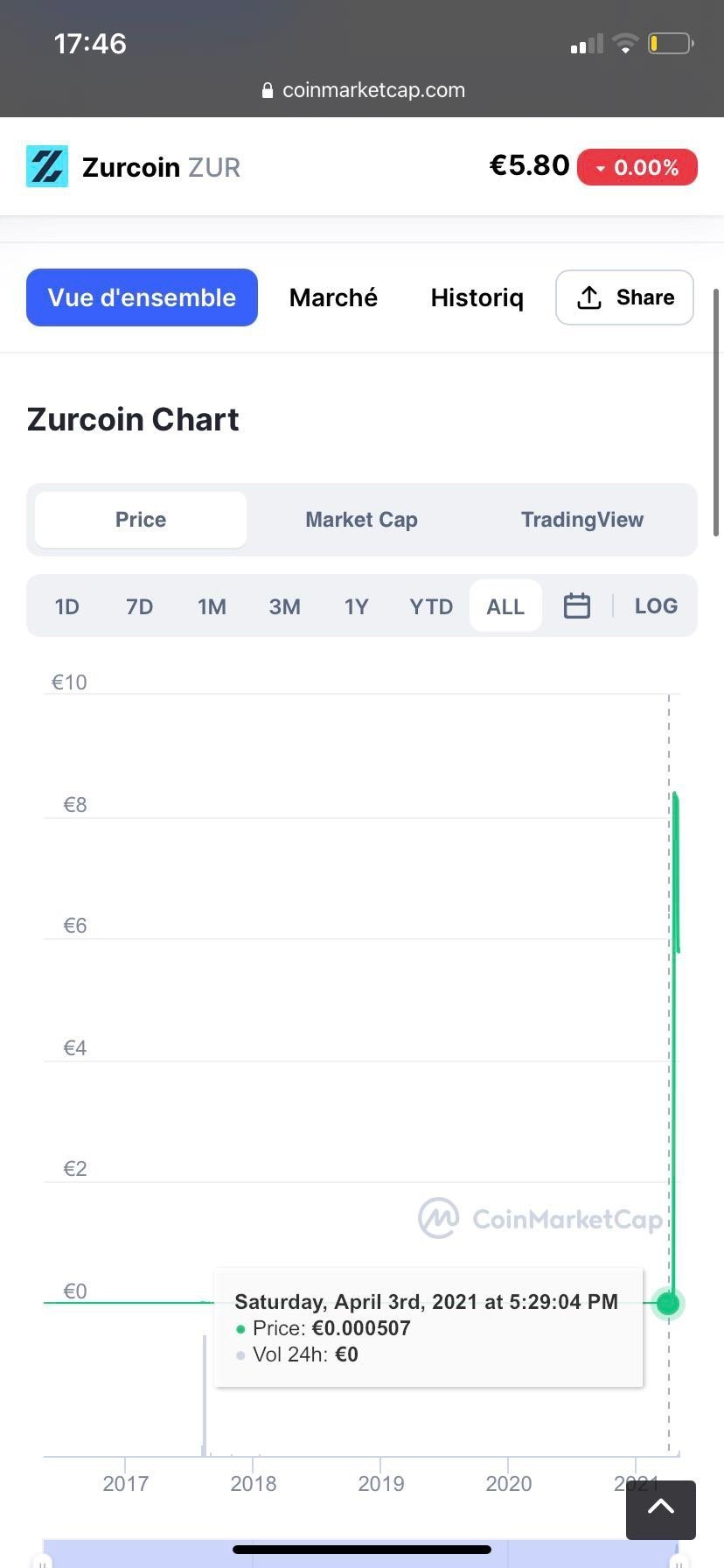Image resolution: width=724 pixels, height=1568 pixels.
Task: Set chart range to 1D
Action: [x=67, y=606]
